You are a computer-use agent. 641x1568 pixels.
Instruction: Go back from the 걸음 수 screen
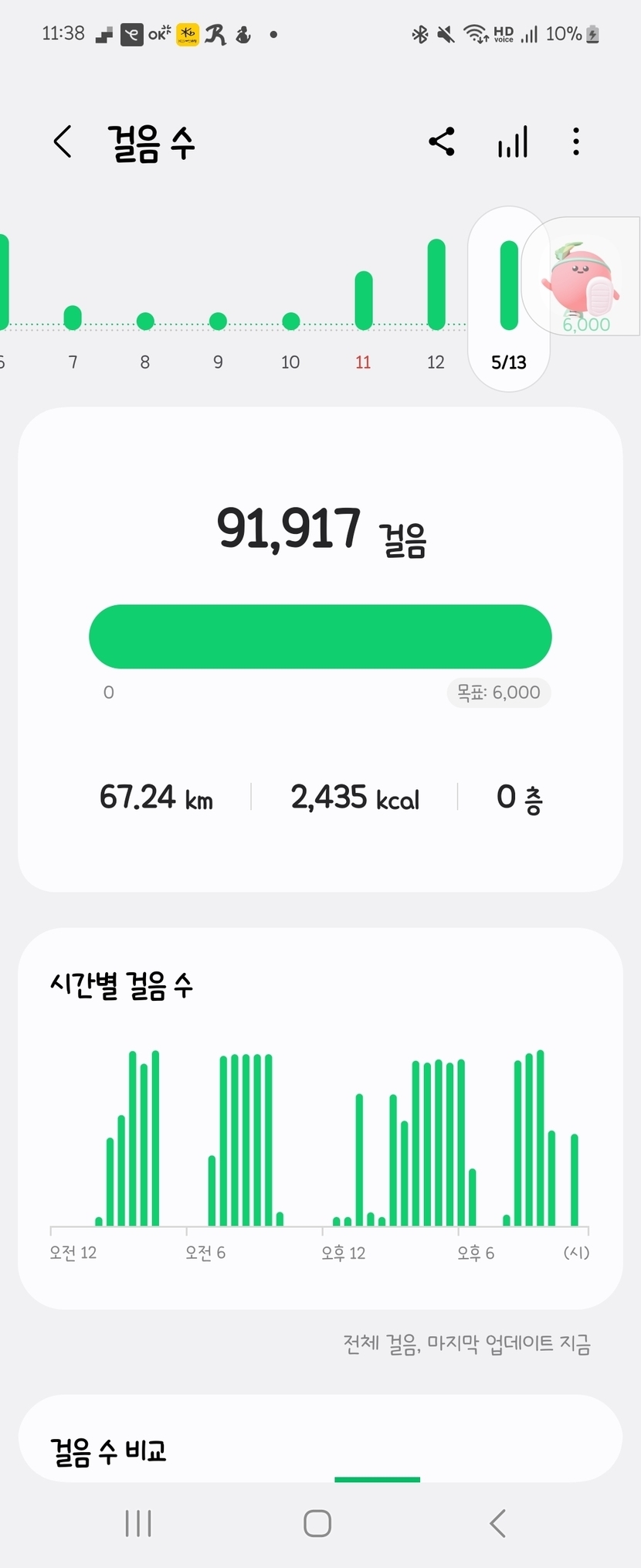pos(63,142)
